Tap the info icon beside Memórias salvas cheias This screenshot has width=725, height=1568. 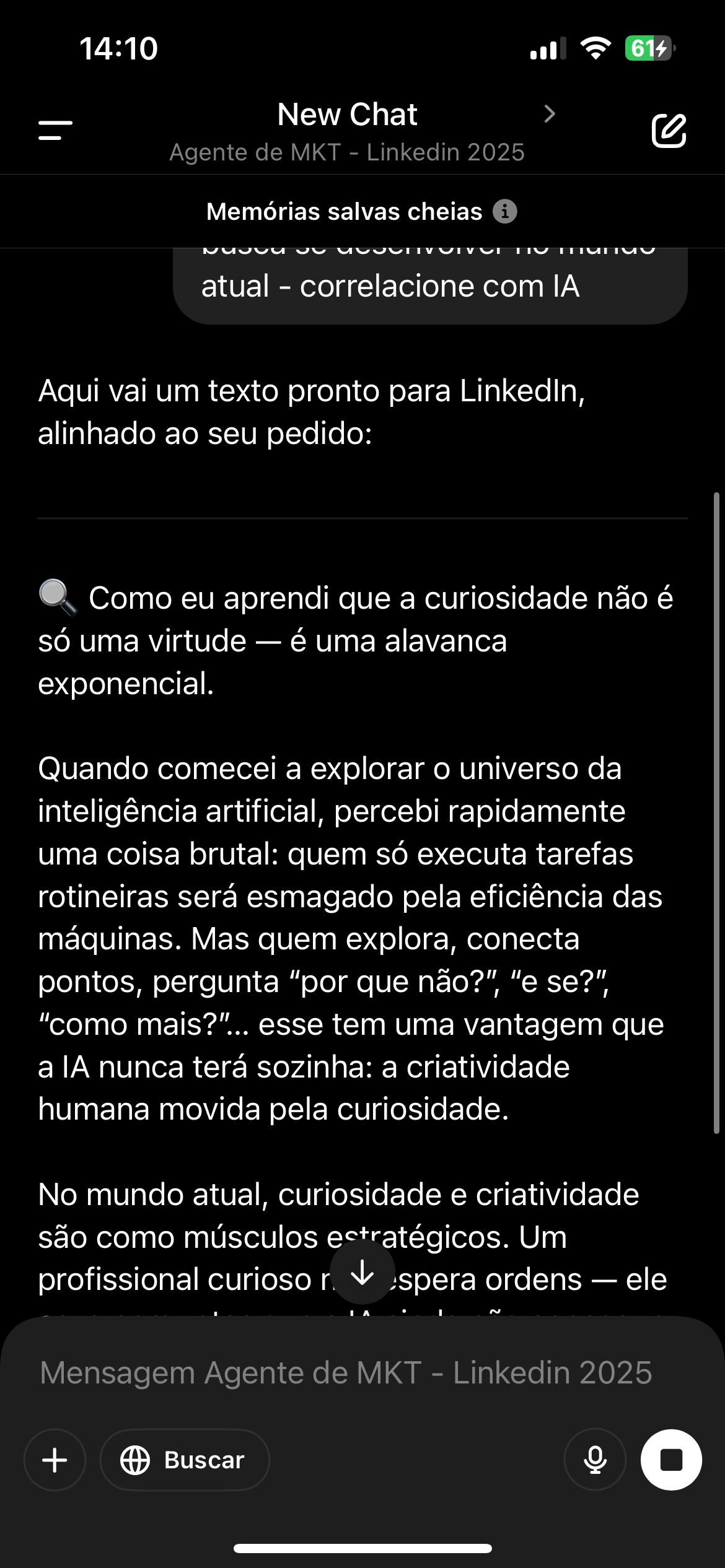(x=505, y=211)
